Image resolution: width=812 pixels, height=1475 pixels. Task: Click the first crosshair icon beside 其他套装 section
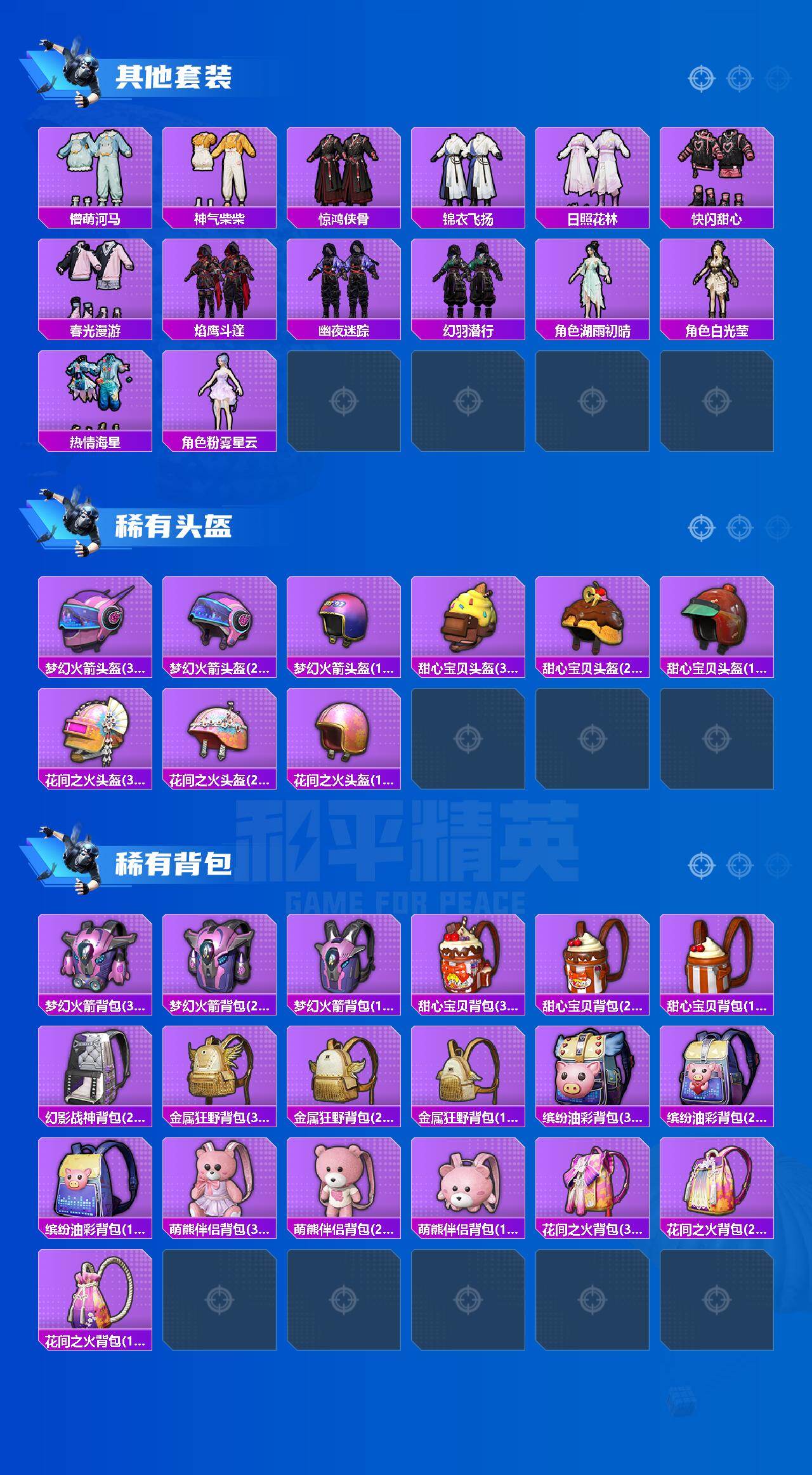tap(701, 77)
